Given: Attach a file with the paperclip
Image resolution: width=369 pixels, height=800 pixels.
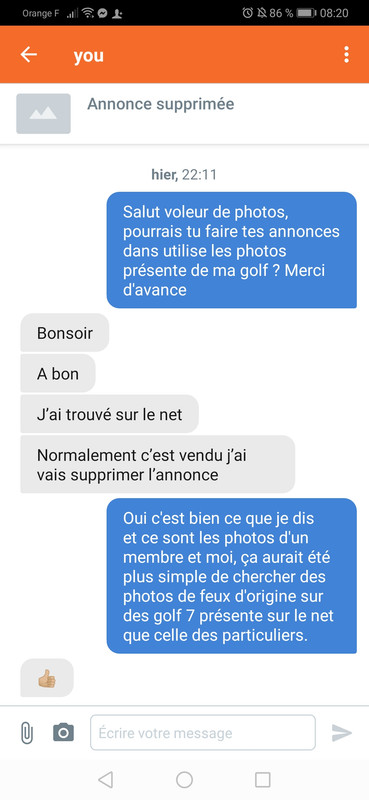Looking at the screenshot, I should click(x=27, y=734).
